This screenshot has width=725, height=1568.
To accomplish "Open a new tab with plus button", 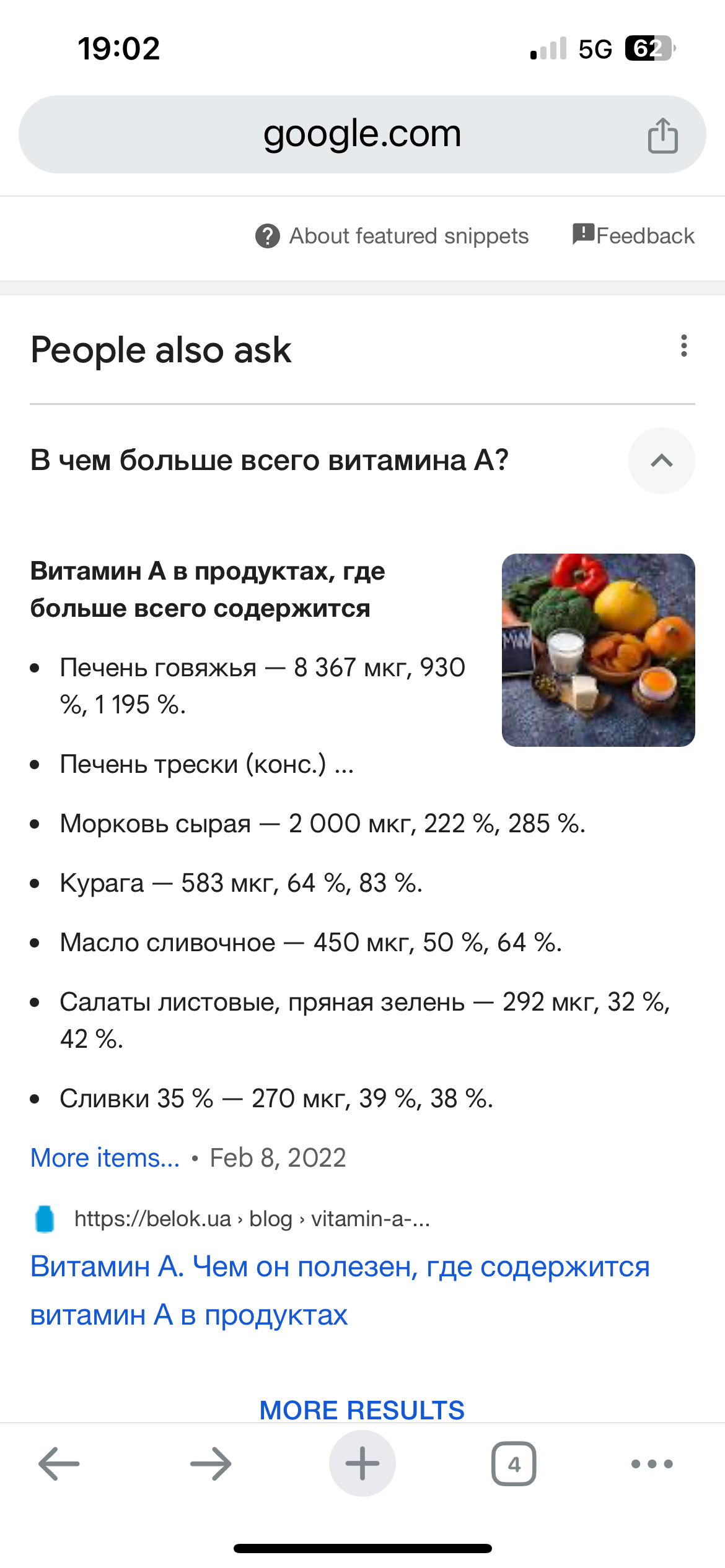I will click(362, 1464).
